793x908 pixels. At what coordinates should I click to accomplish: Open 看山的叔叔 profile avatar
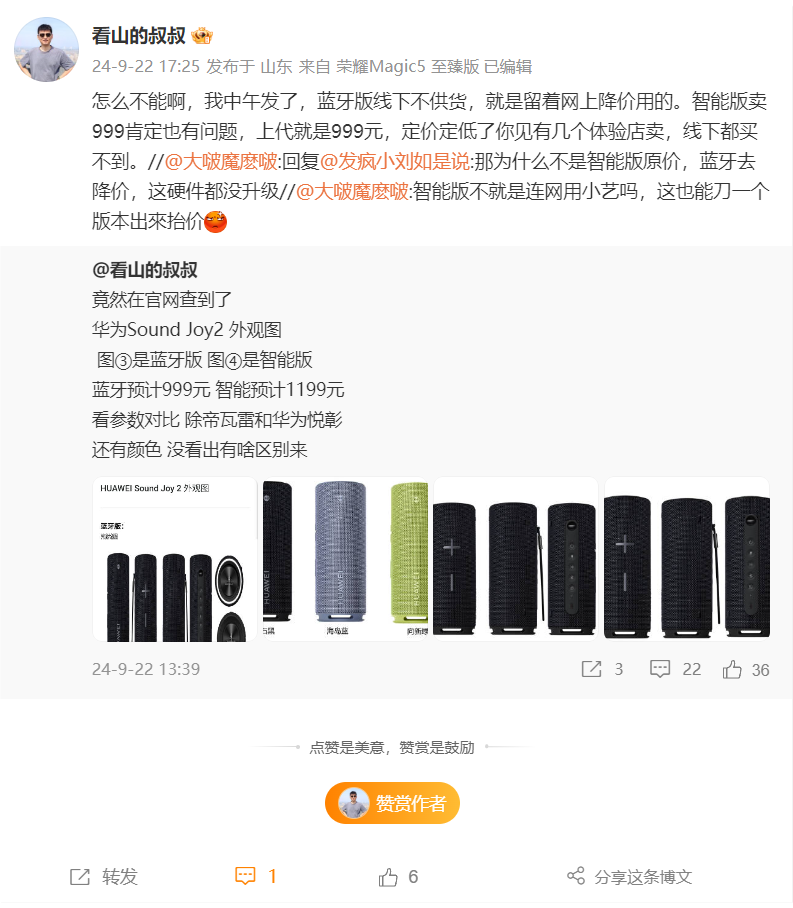47,50
